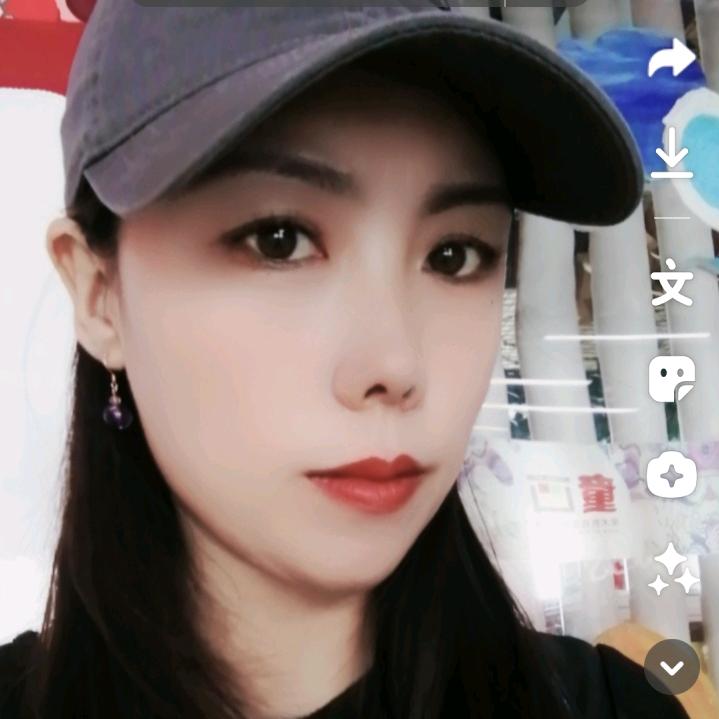Collapse the side toolbar with the chevron
Viewport: 719px width, 719px height.
[x=672, y=667]
